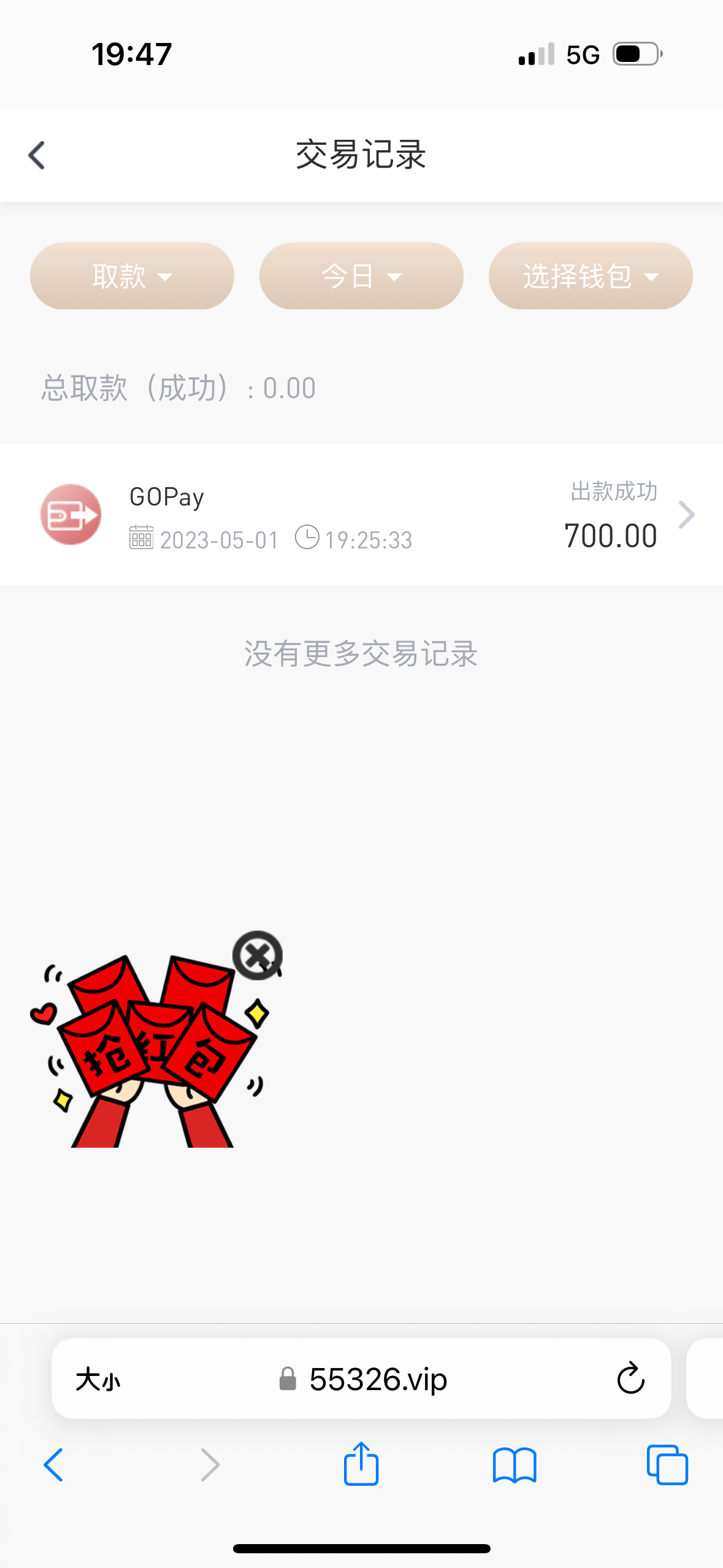Share this page from Safari toolbar

361,1464
